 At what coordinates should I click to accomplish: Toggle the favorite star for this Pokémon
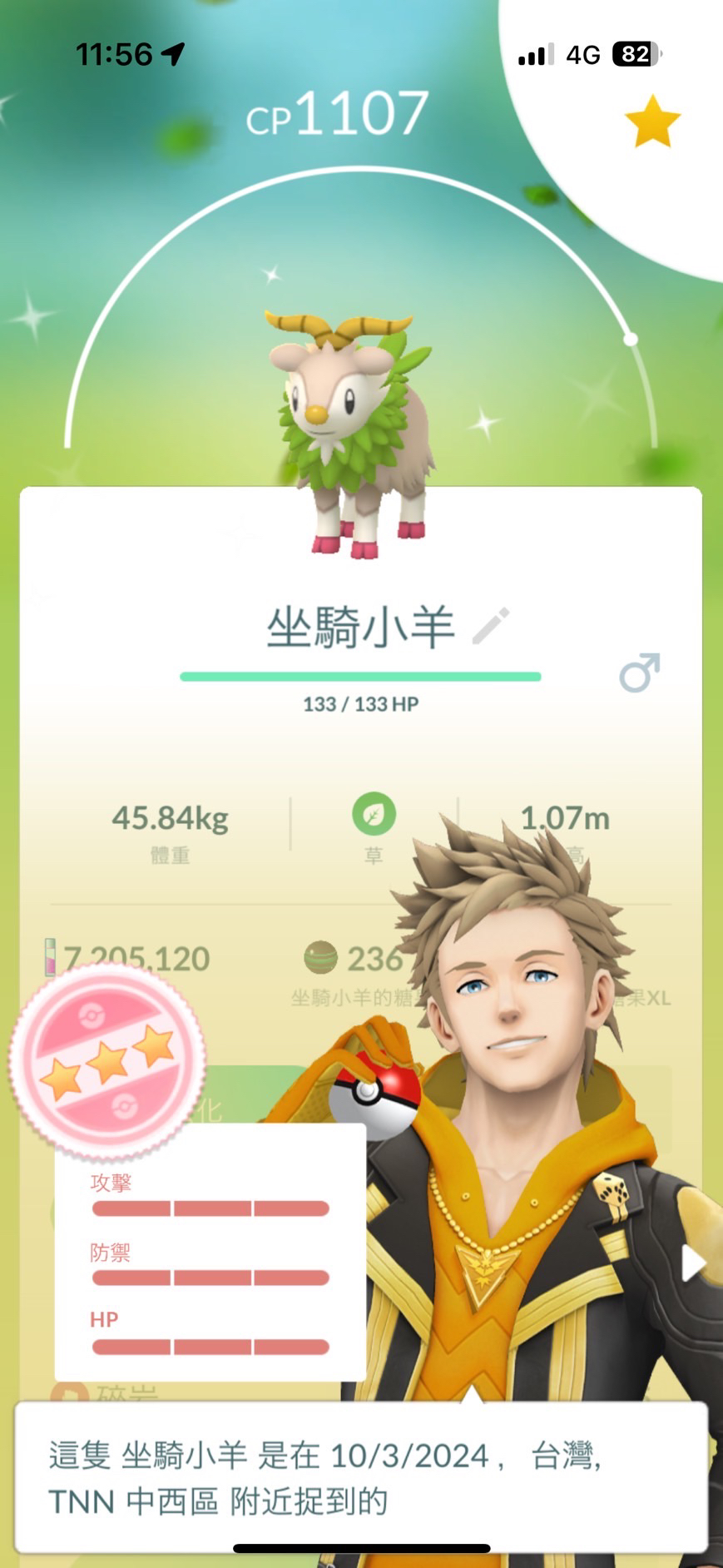pyautogui.click(x=652, y=122)
